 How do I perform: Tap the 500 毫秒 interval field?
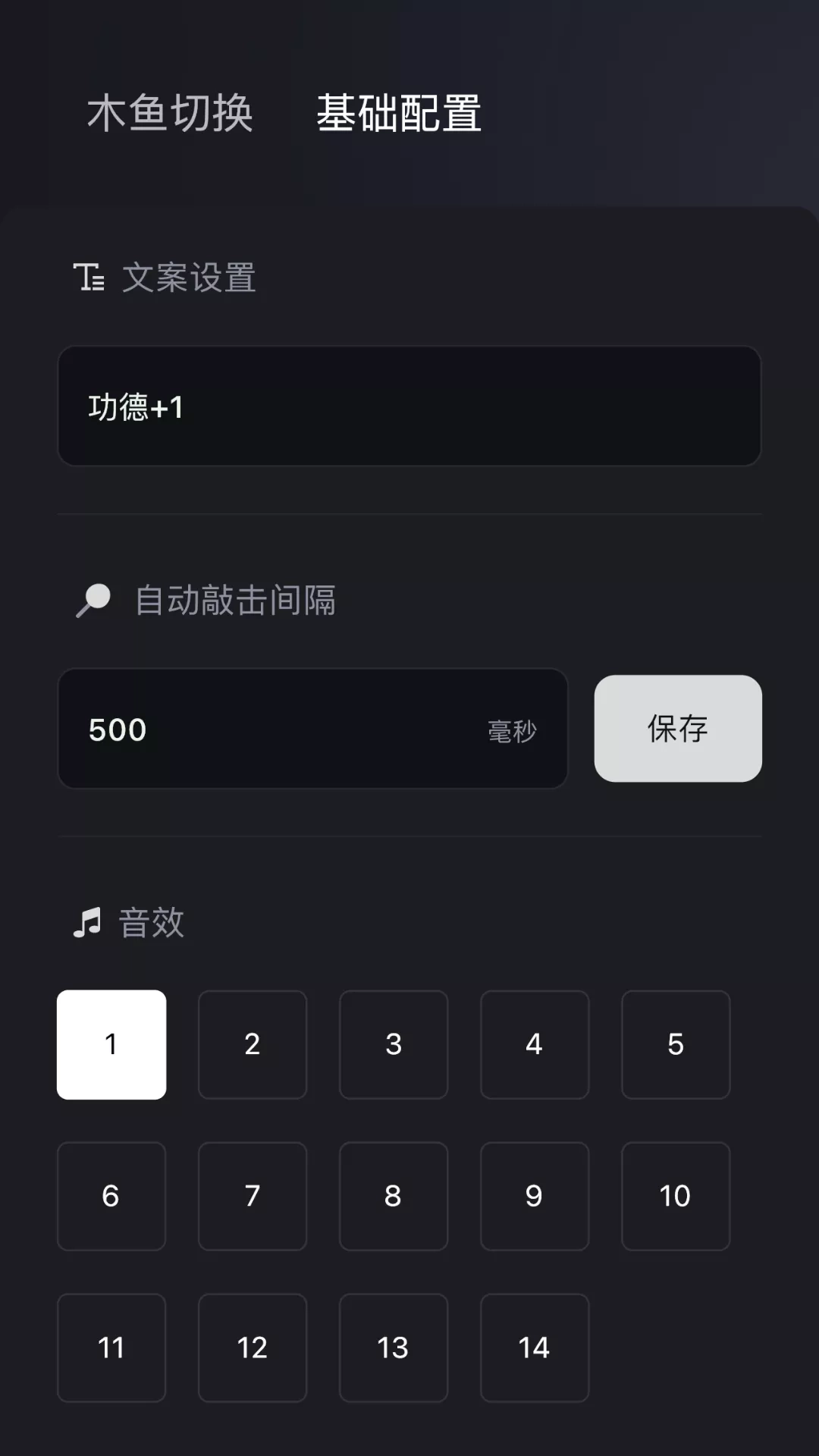[312, 729]
